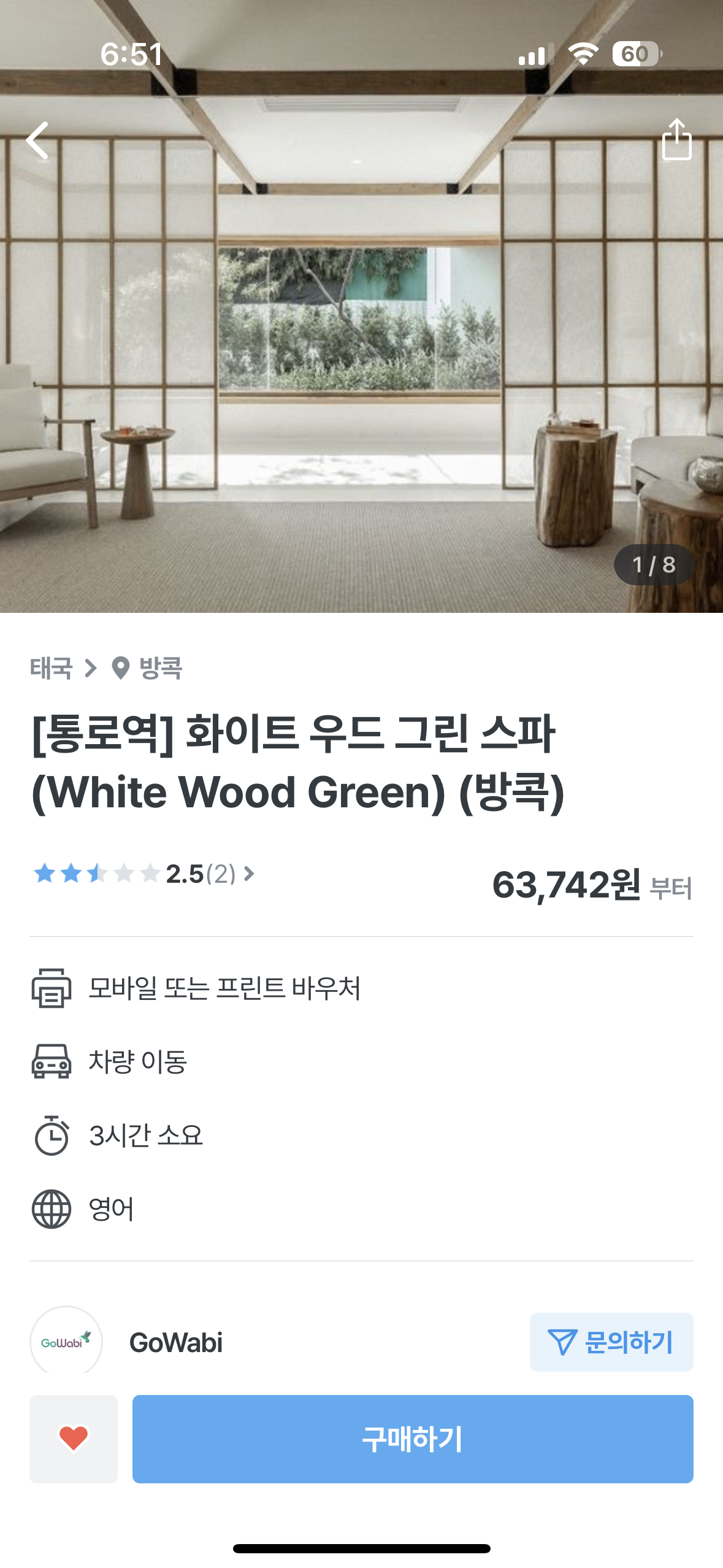The image size is (723, 1568).
Task: Open the 태국 breadcrumb link
Action: pyautogui.click(x=52, y=668)
